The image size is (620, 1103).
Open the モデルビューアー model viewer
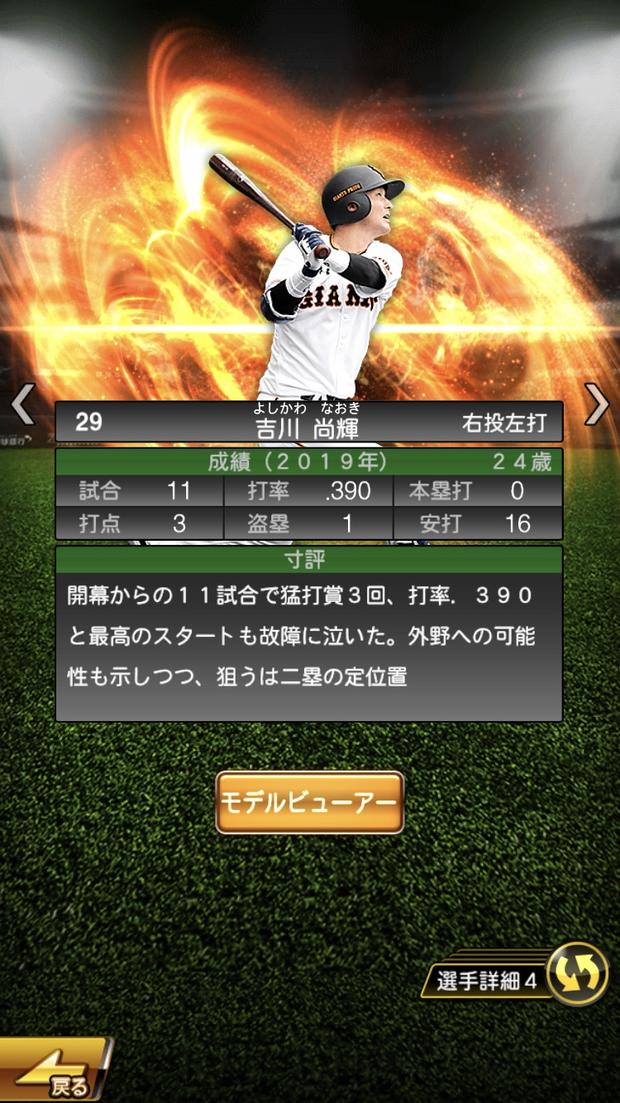click(310, 802)
